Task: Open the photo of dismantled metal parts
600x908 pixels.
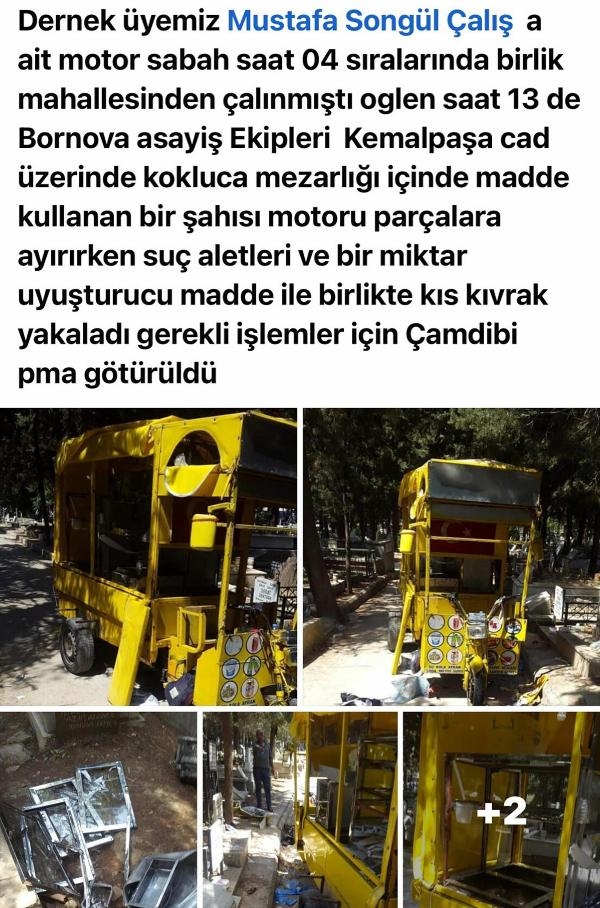Action: click(x=98, y=809)
